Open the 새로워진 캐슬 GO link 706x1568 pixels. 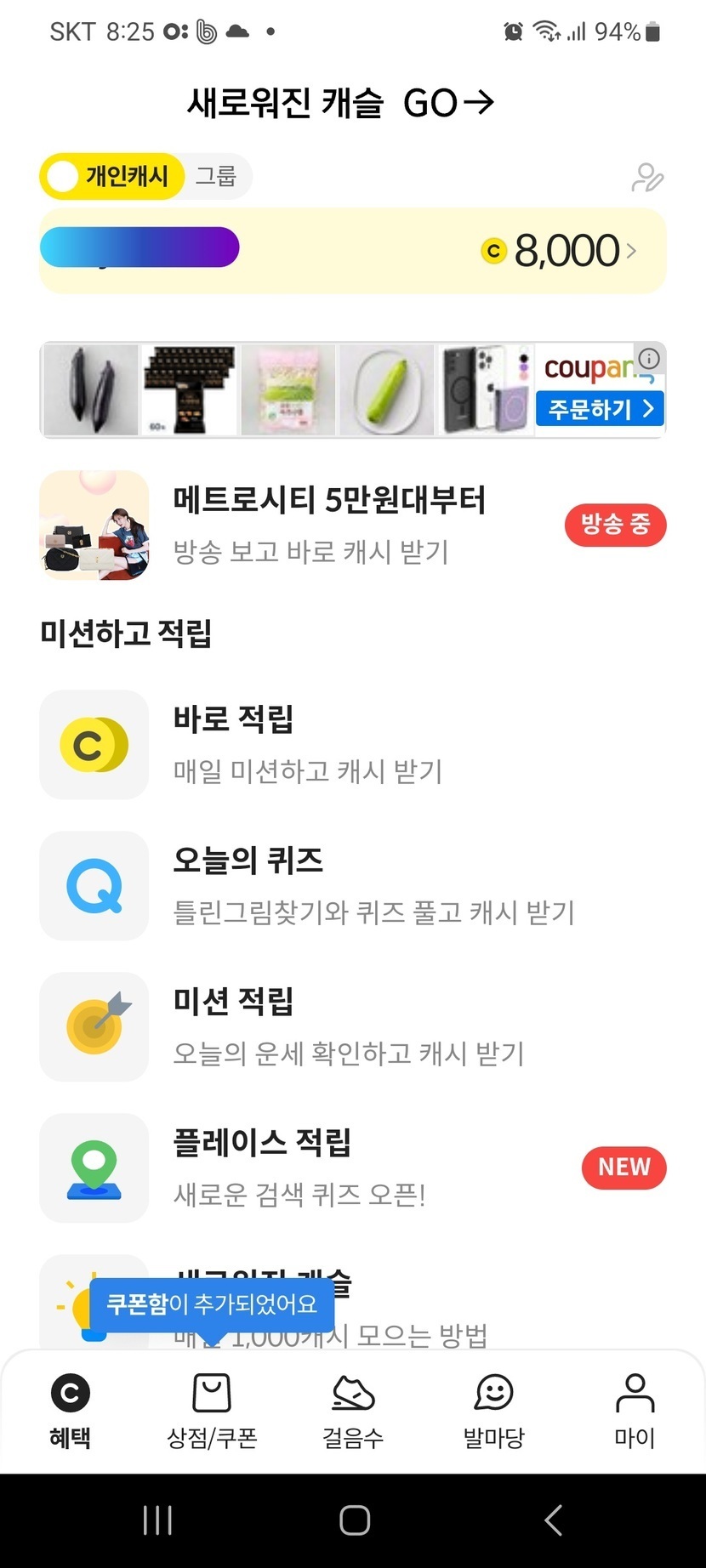[340, 104]
